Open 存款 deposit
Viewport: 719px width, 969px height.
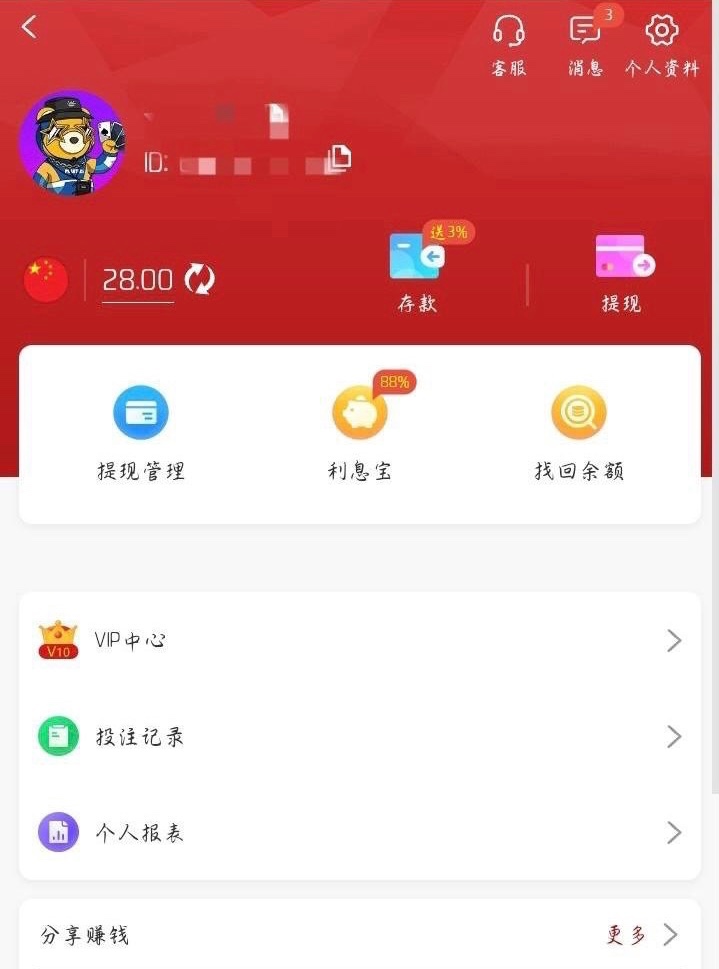coord(417,272)
